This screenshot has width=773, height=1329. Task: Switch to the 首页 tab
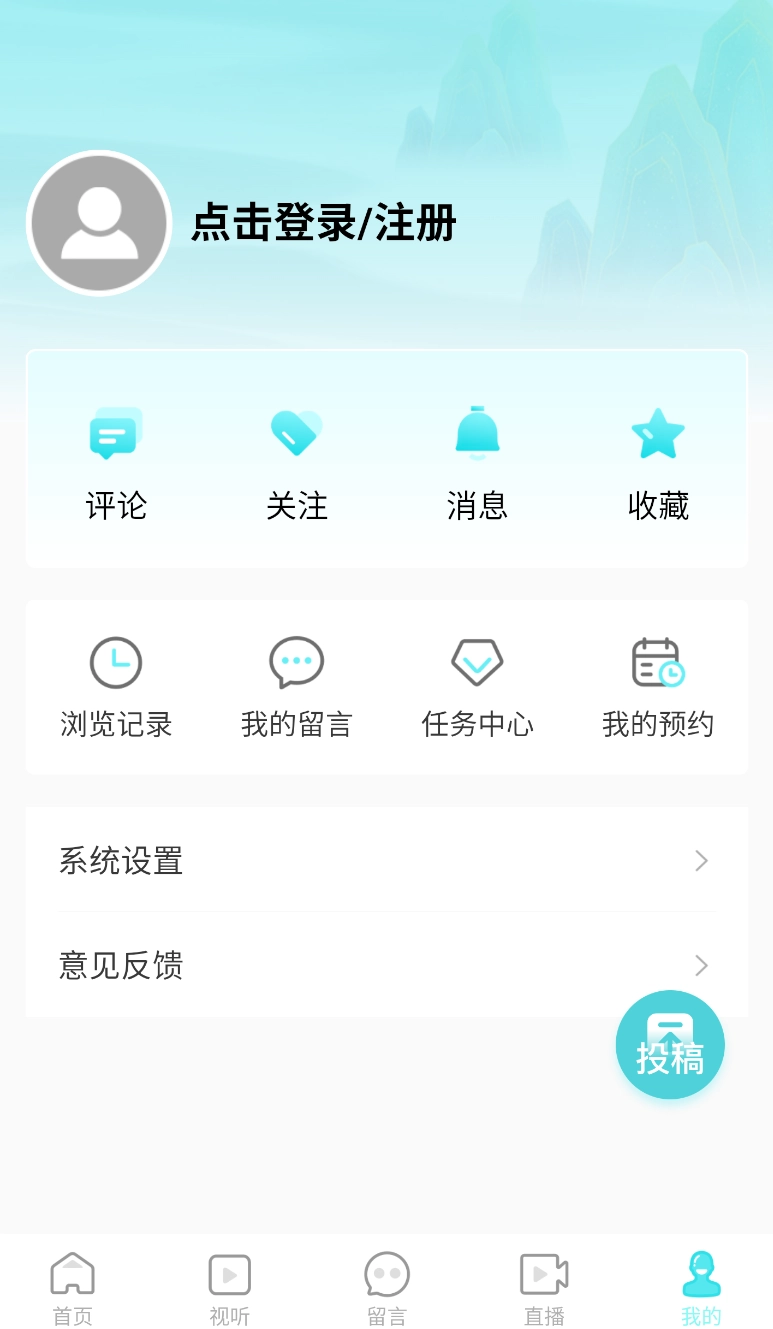click(x=73, y=1287)
